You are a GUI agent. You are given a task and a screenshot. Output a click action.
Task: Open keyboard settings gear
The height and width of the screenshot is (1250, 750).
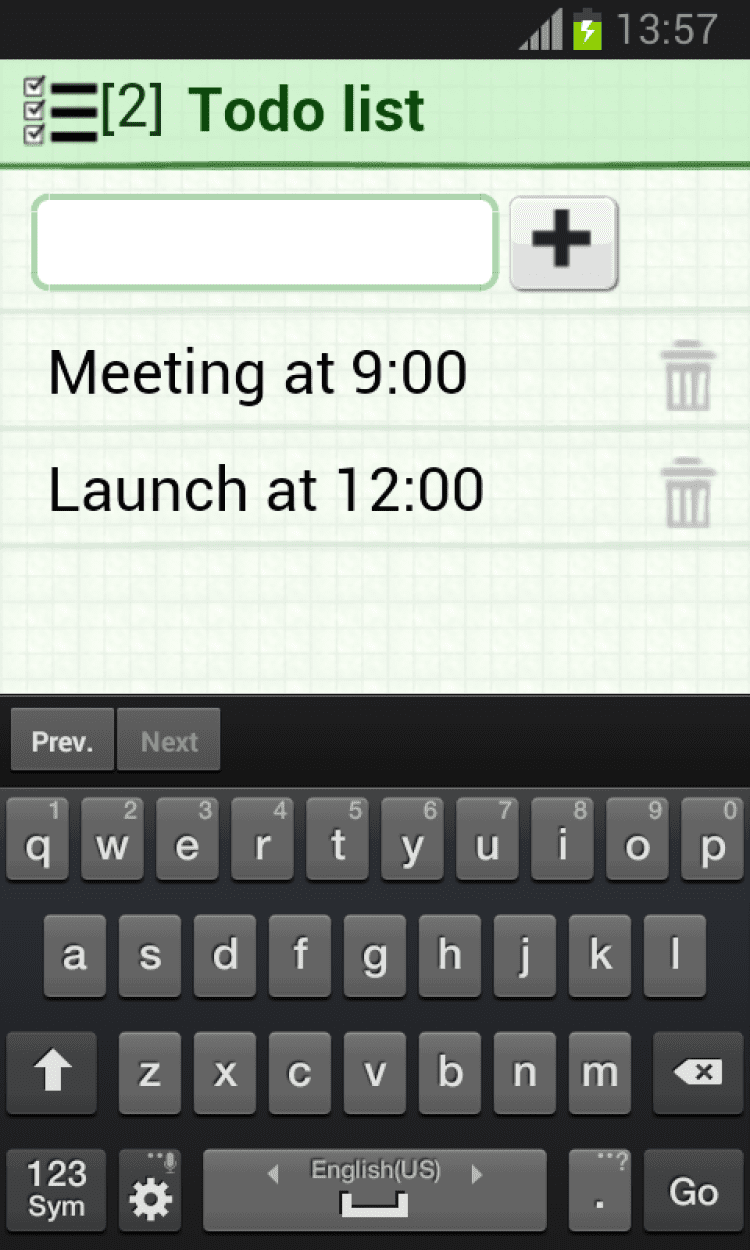151,1191
